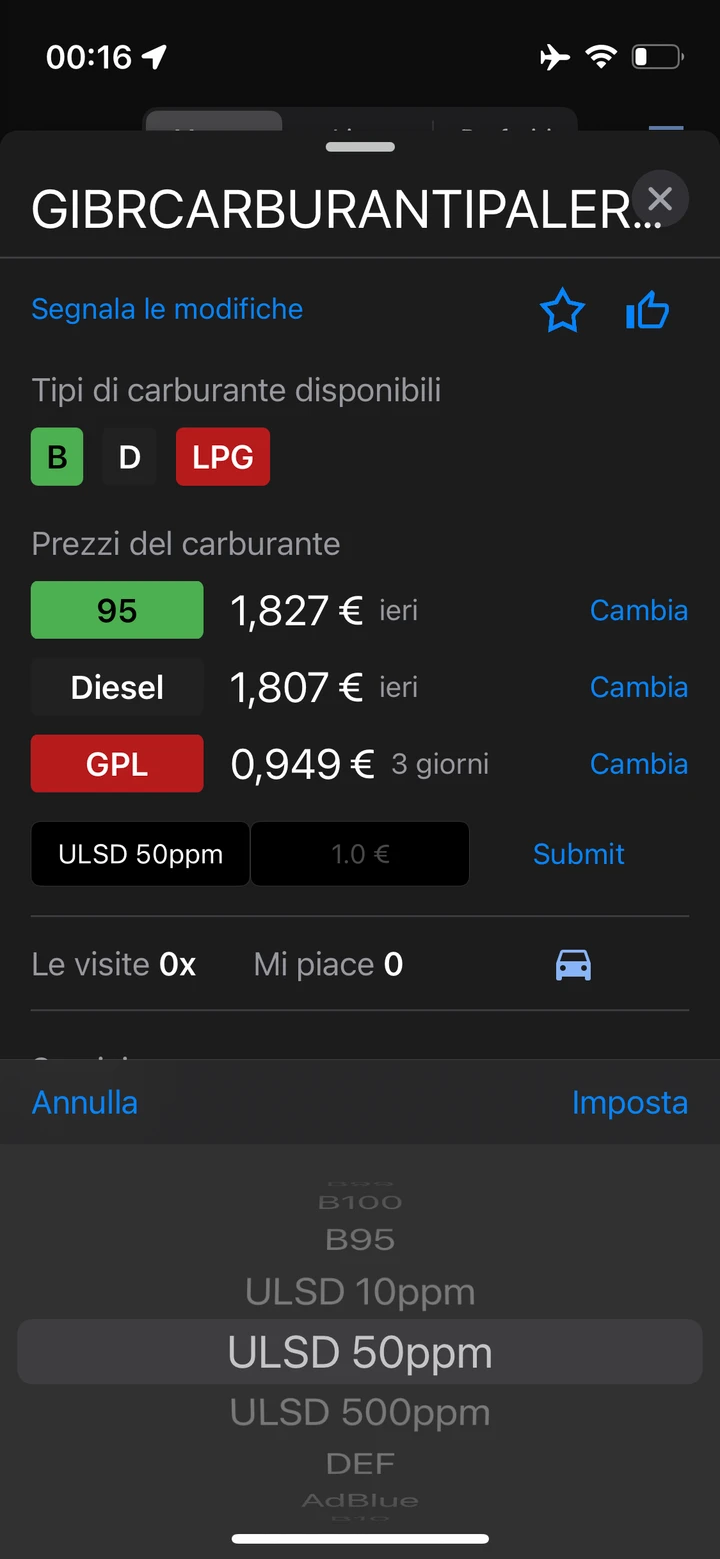Screen dimensions: 720x1559
Task: Open the ULSD 50ppm fuel type selector
Action: (x=140, y=854)
